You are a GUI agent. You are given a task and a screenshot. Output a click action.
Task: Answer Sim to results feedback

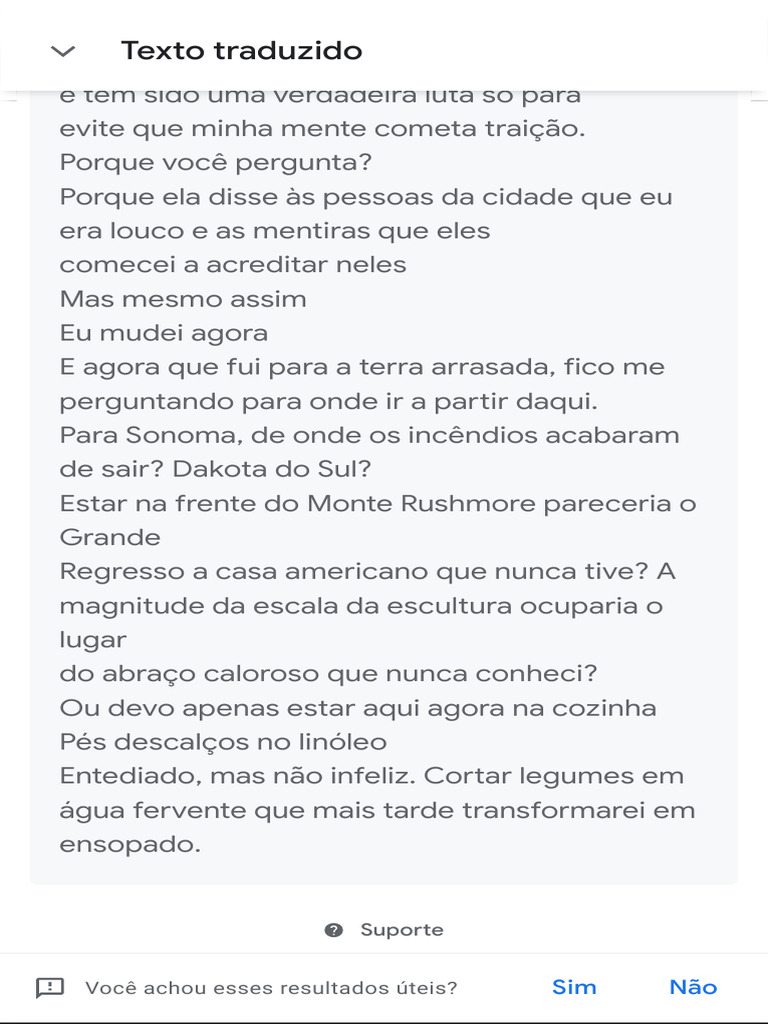coord(574,987)
